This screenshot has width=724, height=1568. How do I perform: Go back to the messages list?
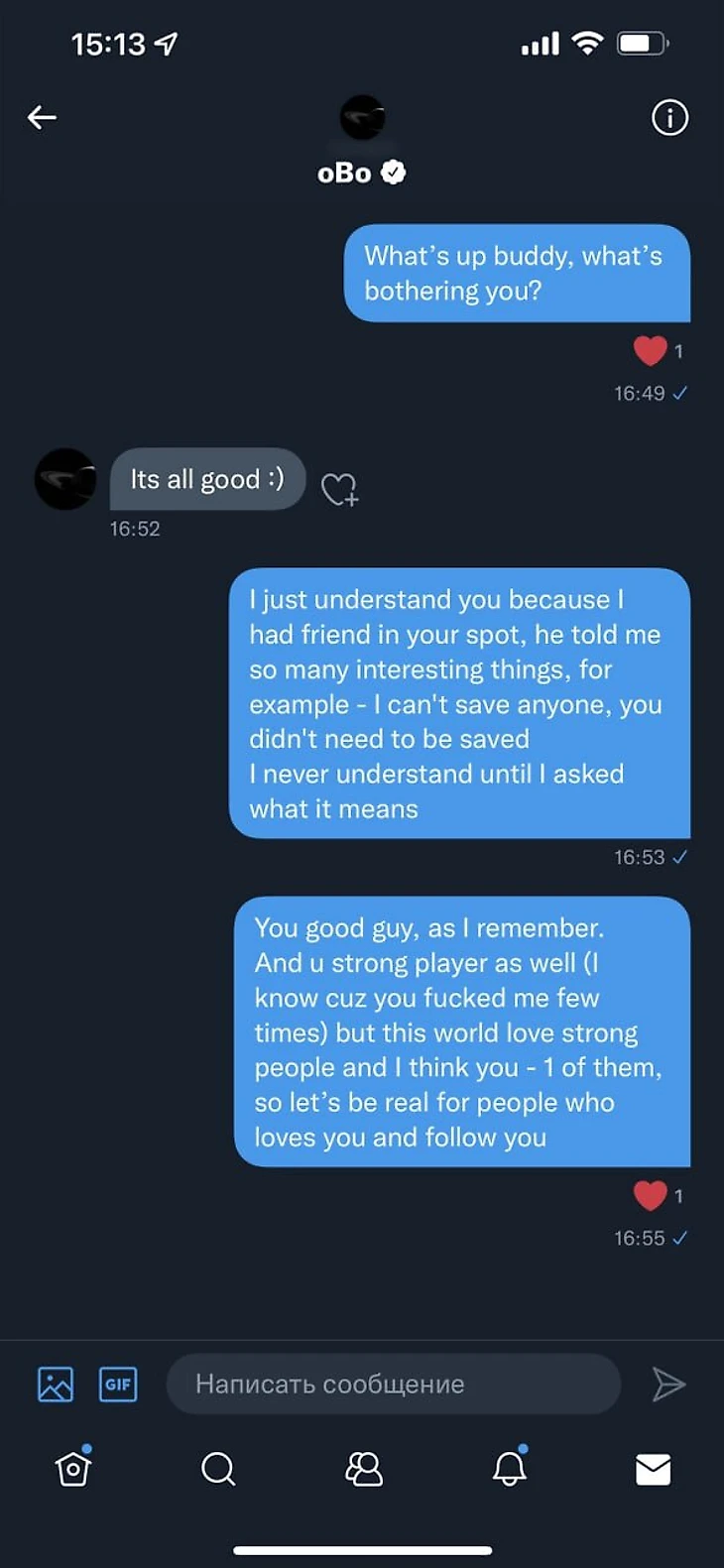(x=42, y=118)
